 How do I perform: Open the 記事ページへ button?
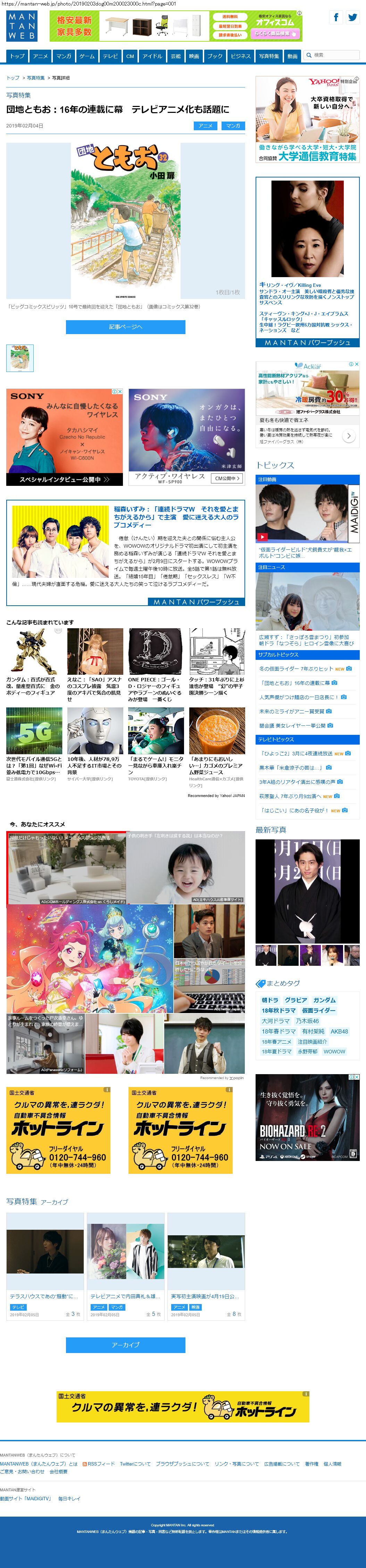click(x=125, y=327)
